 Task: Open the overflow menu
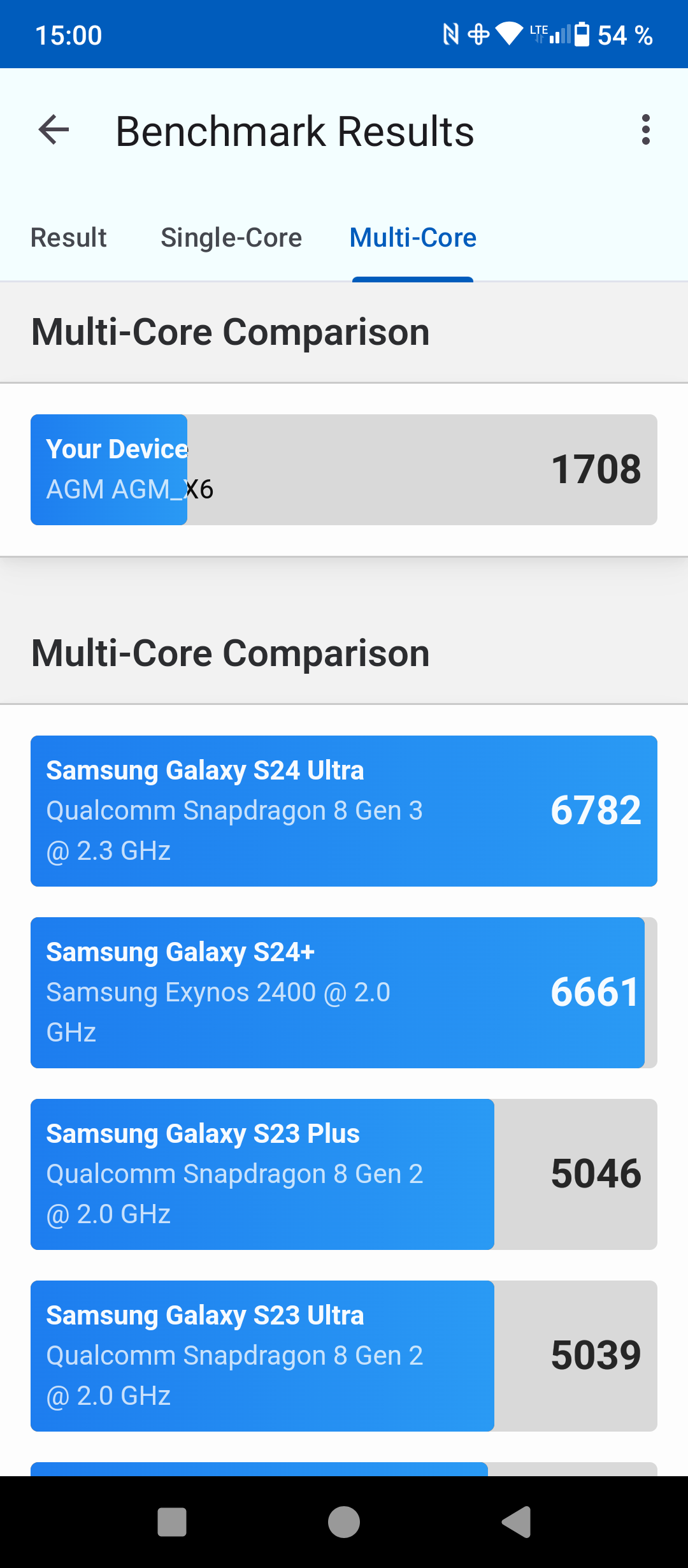(645, 131)
